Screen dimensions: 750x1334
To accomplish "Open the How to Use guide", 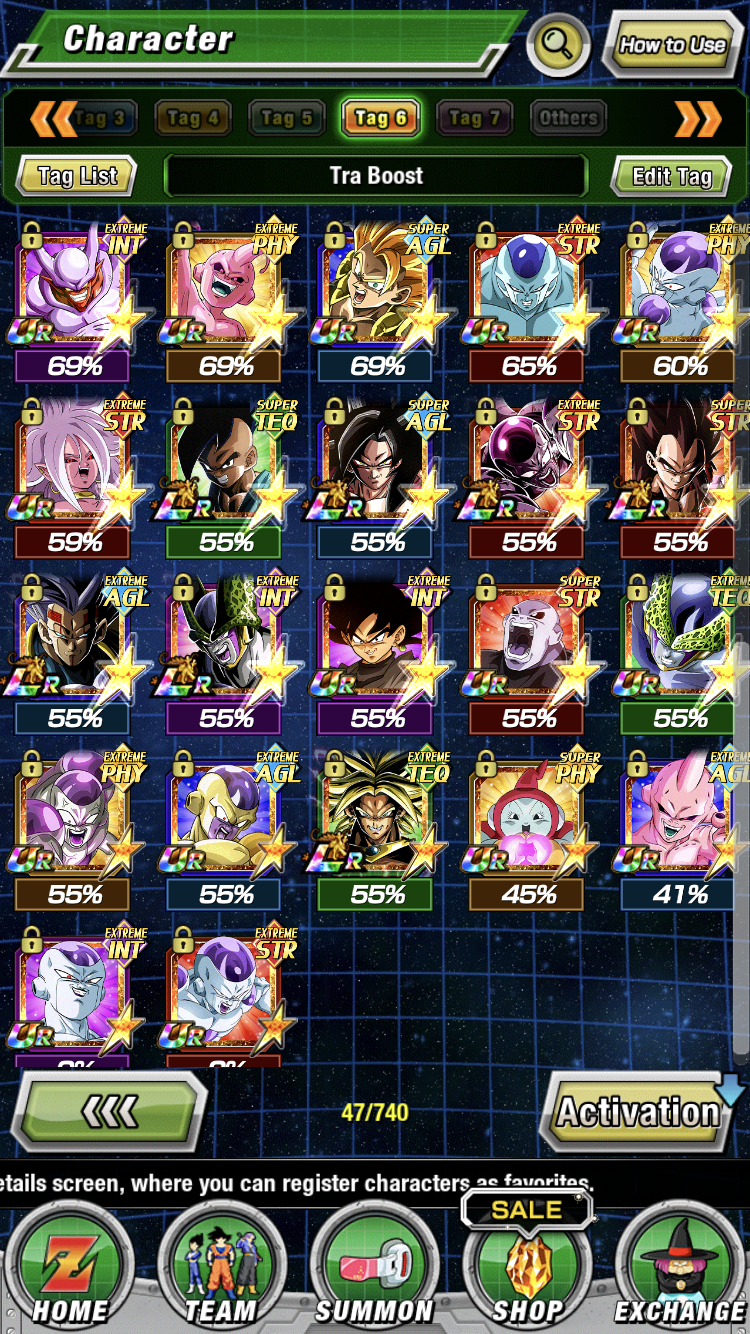I will (672, 44).
